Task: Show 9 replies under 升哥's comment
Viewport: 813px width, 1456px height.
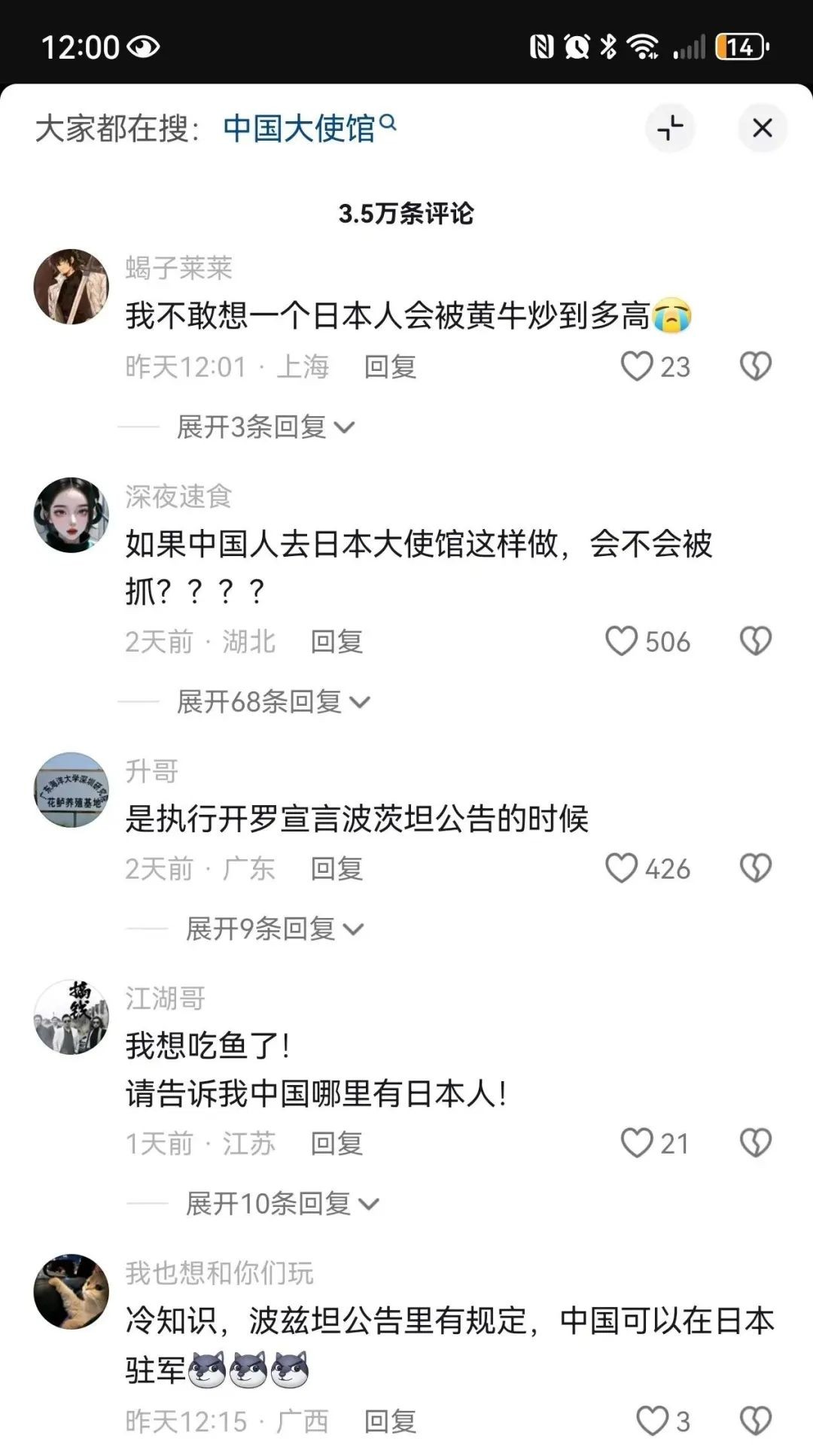Action: pyautogui.click(x=274, y=929)
